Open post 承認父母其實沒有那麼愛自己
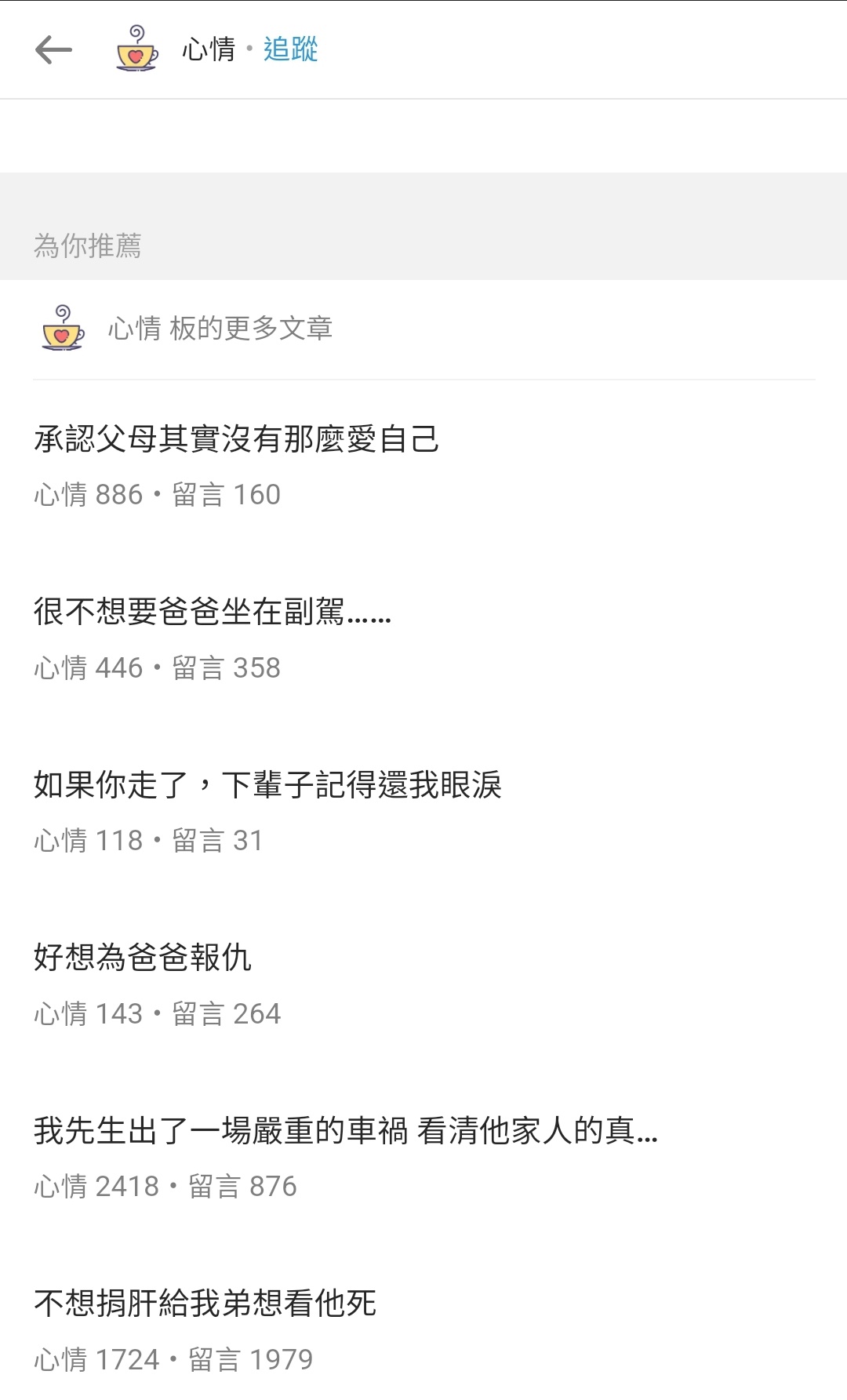The width and height of the screenshot is (847, 1400). 236,439
